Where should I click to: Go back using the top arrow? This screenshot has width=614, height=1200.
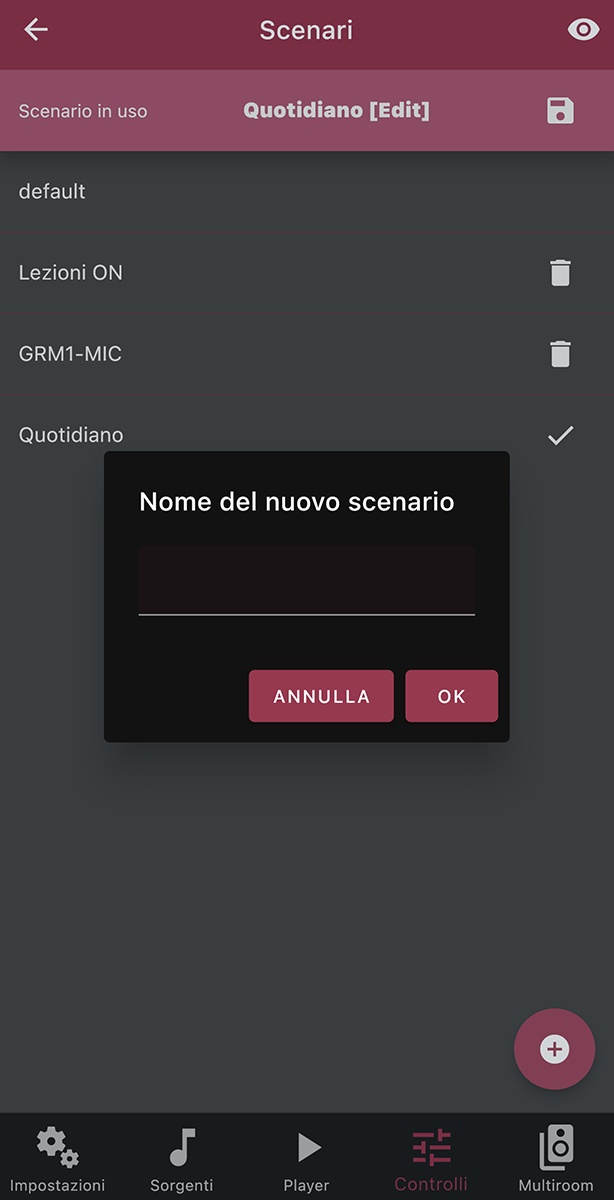[x=36, y=30]
